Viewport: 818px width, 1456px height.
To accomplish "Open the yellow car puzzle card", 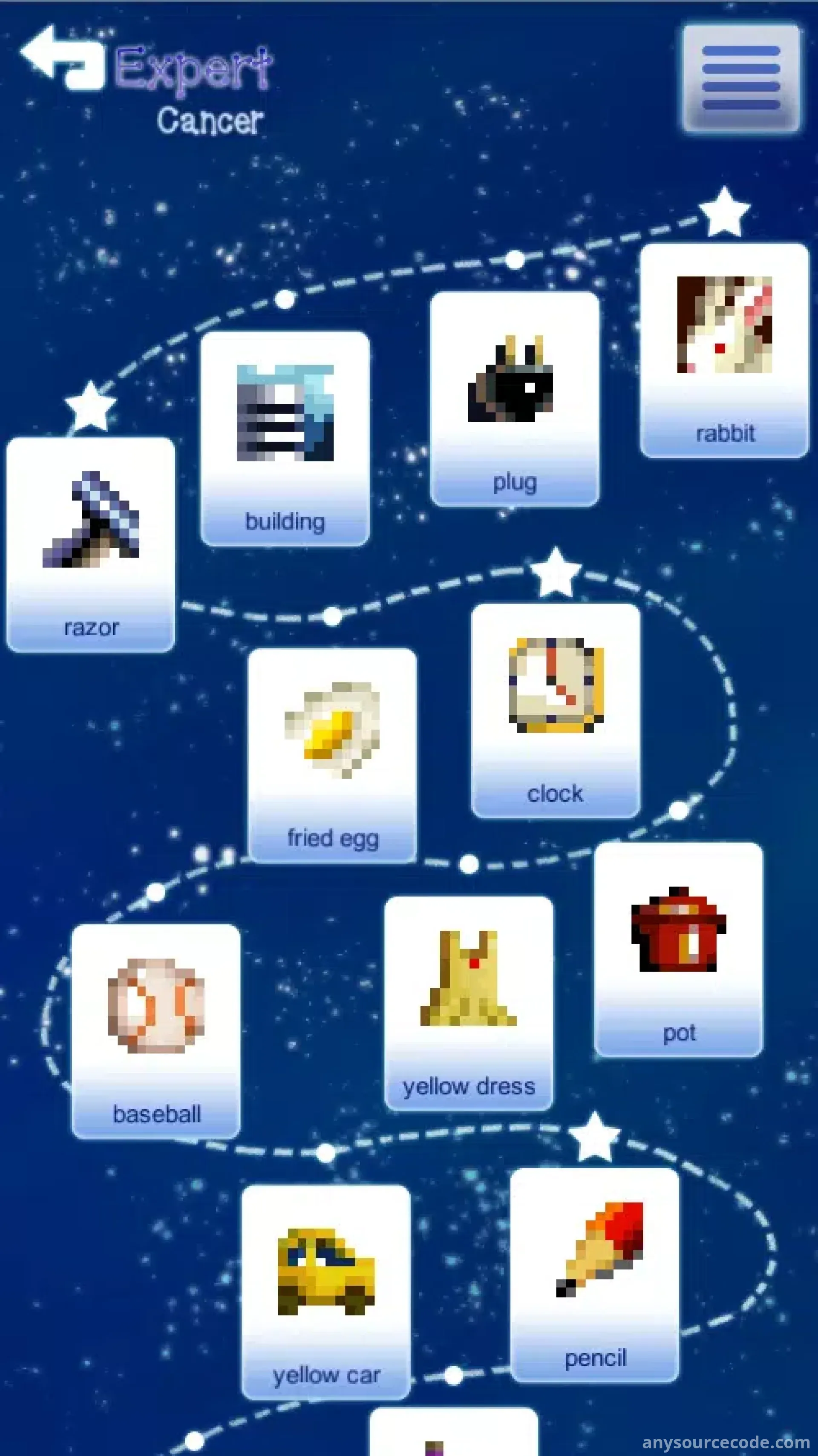I will tap(326, 1293).
